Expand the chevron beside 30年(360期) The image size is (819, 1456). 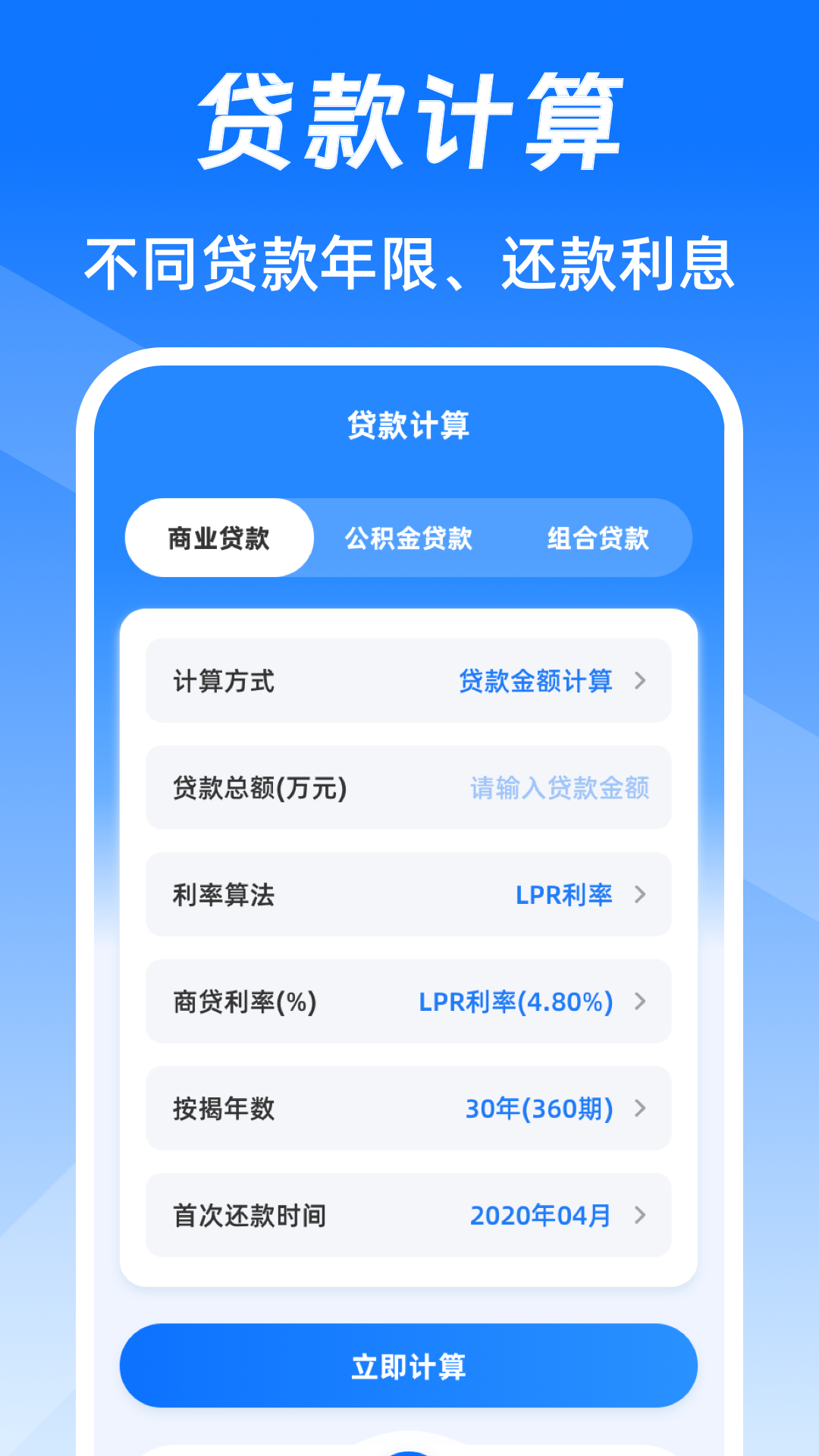(x=641, y=1109)
